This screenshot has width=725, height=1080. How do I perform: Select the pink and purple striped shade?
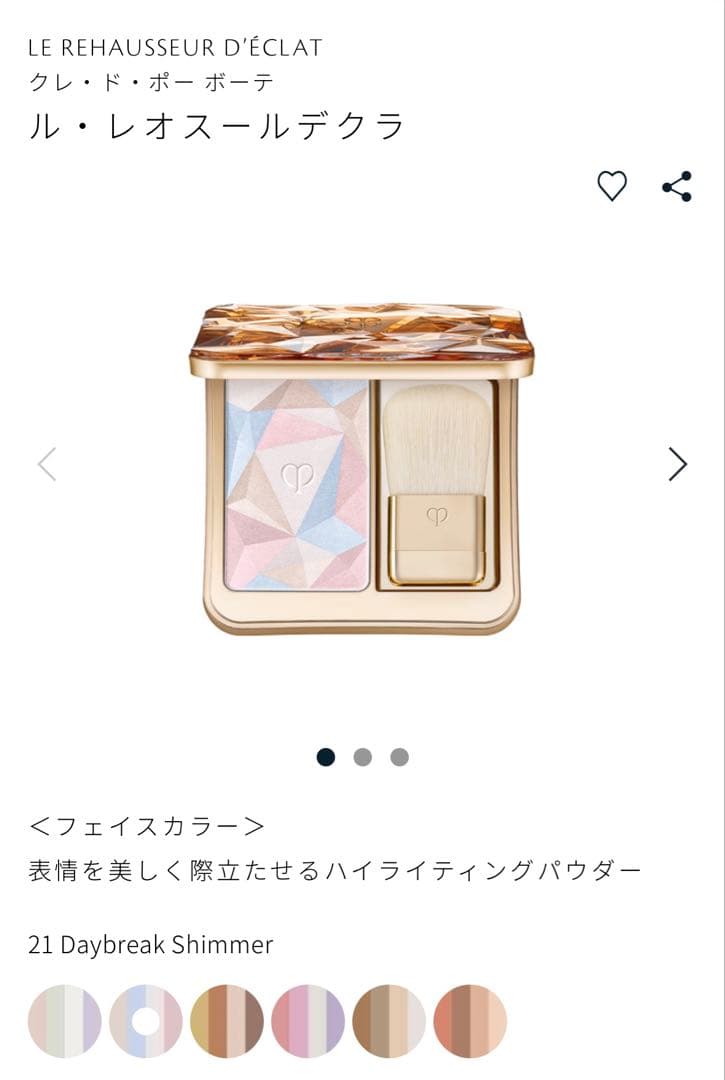[308, 1021]
